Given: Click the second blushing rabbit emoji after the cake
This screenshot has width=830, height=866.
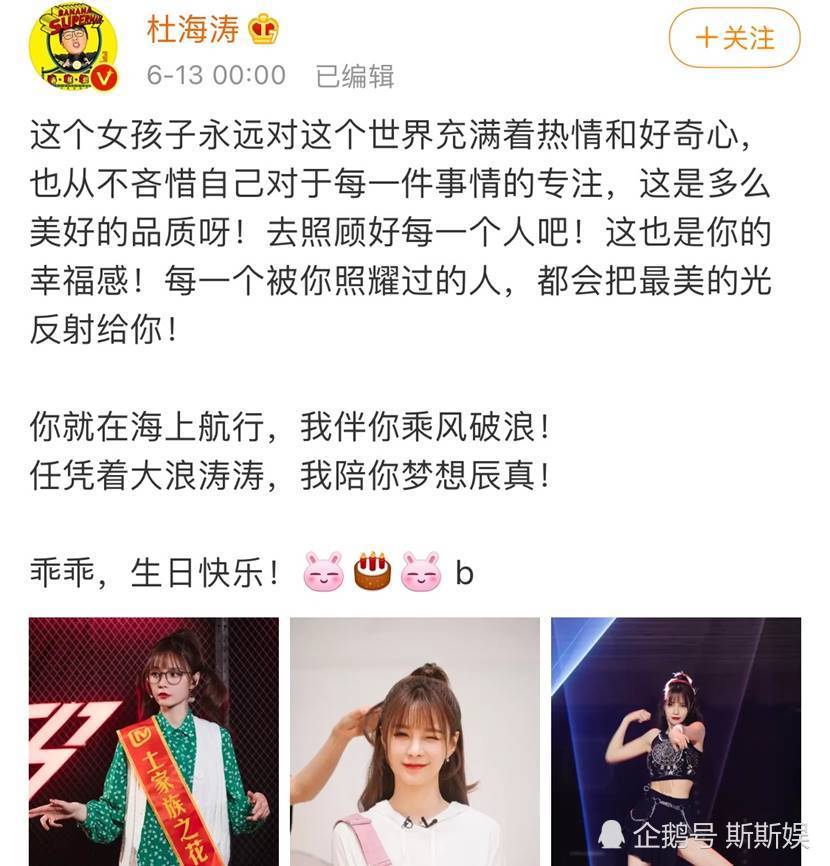Looking at the screenshot, I should pos(422,570).
